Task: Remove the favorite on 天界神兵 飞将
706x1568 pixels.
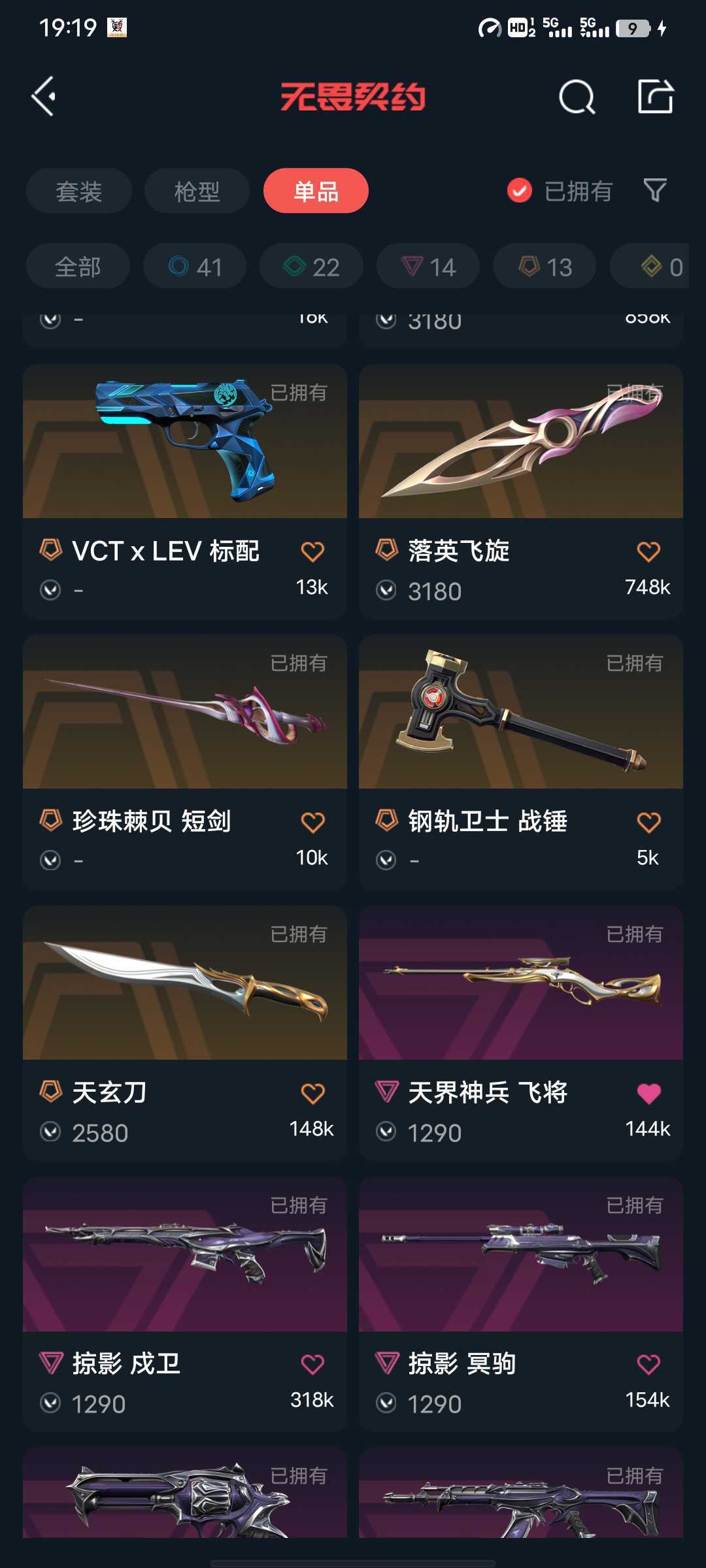Action: pyautogui.click(x=648, y=1093)
